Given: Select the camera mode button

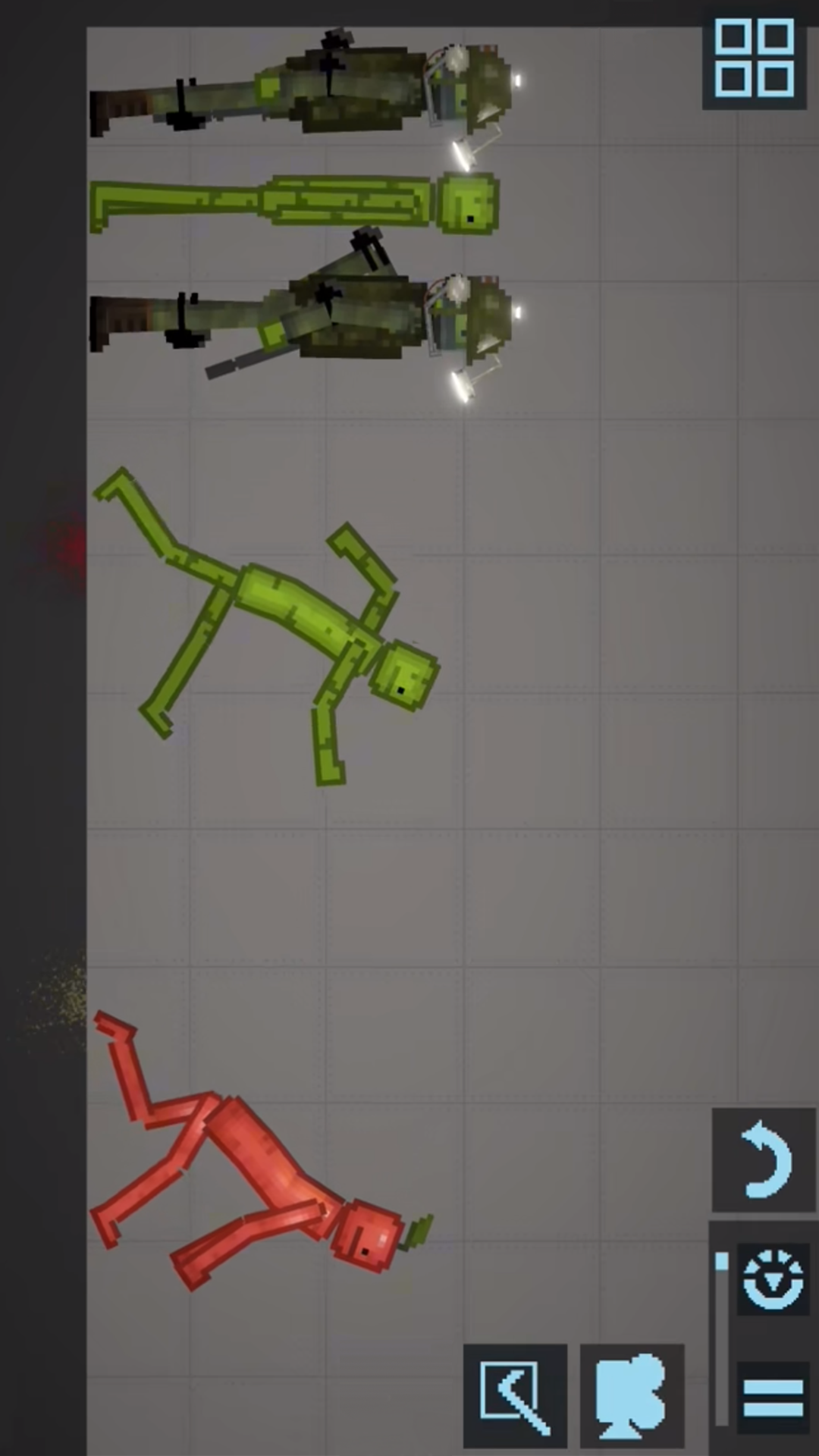Looking at the screenshot, I should (x=632, y=1396).
